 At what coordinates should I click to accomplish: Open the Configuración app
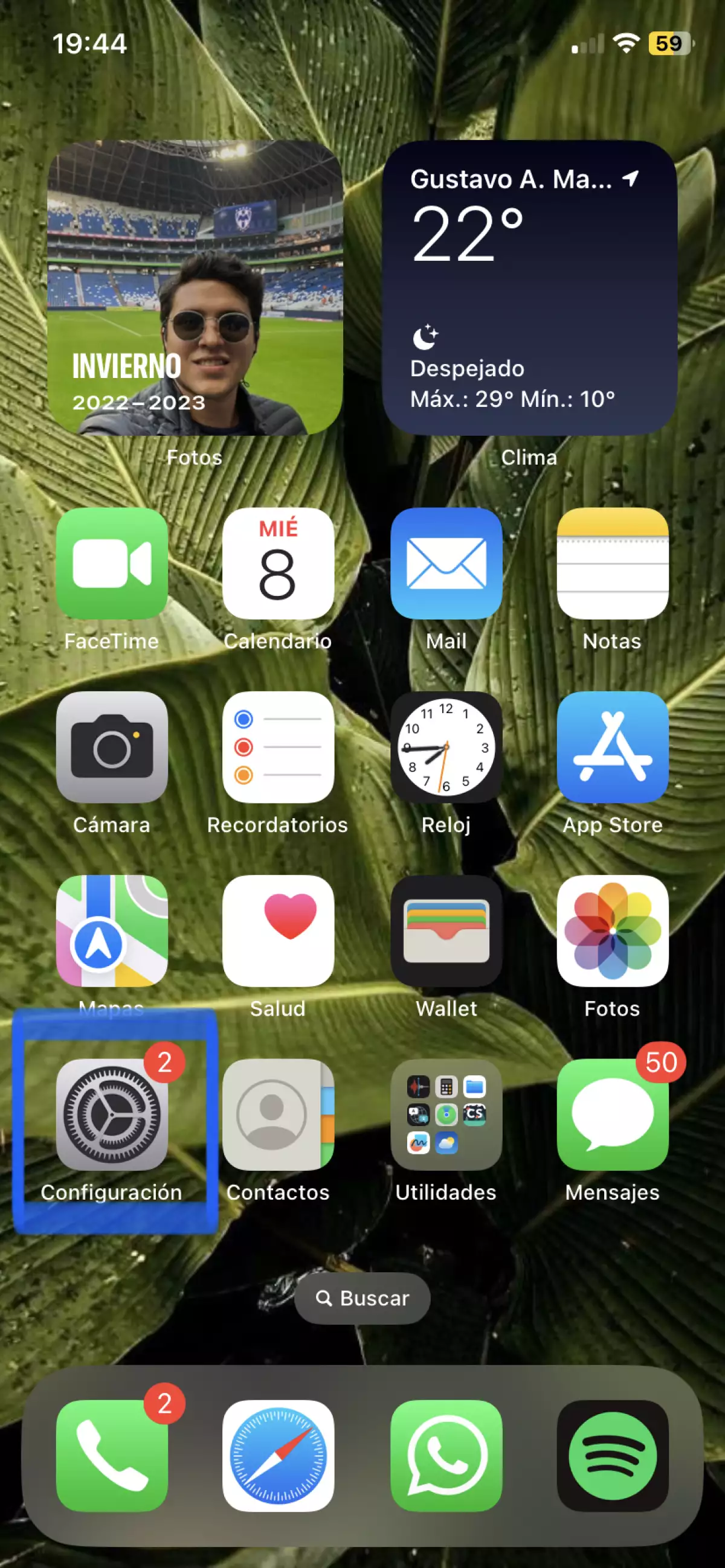click(x=112, y=1114)
